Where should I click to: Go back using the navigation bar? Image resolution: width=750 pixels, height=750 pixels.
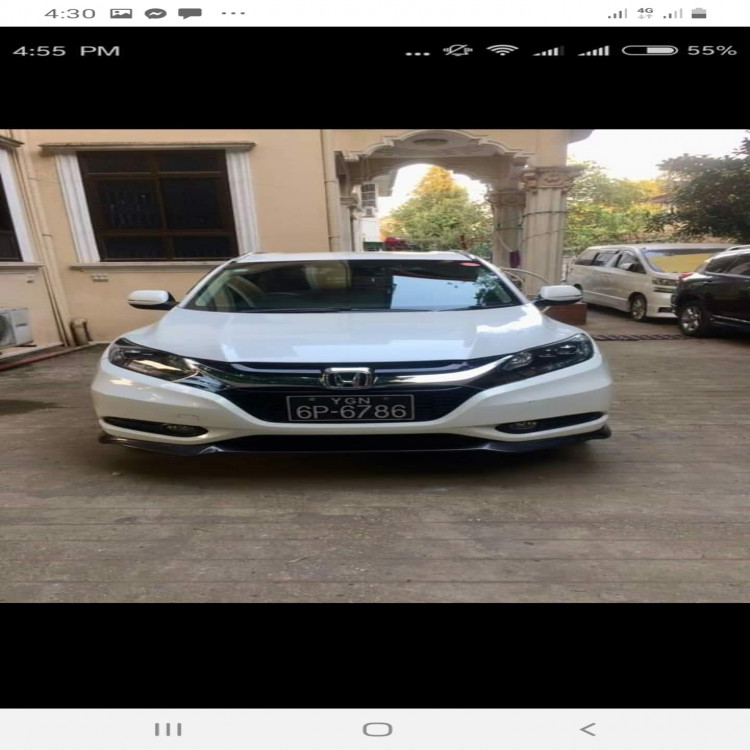pyautogui.click(x=587, y=729)
